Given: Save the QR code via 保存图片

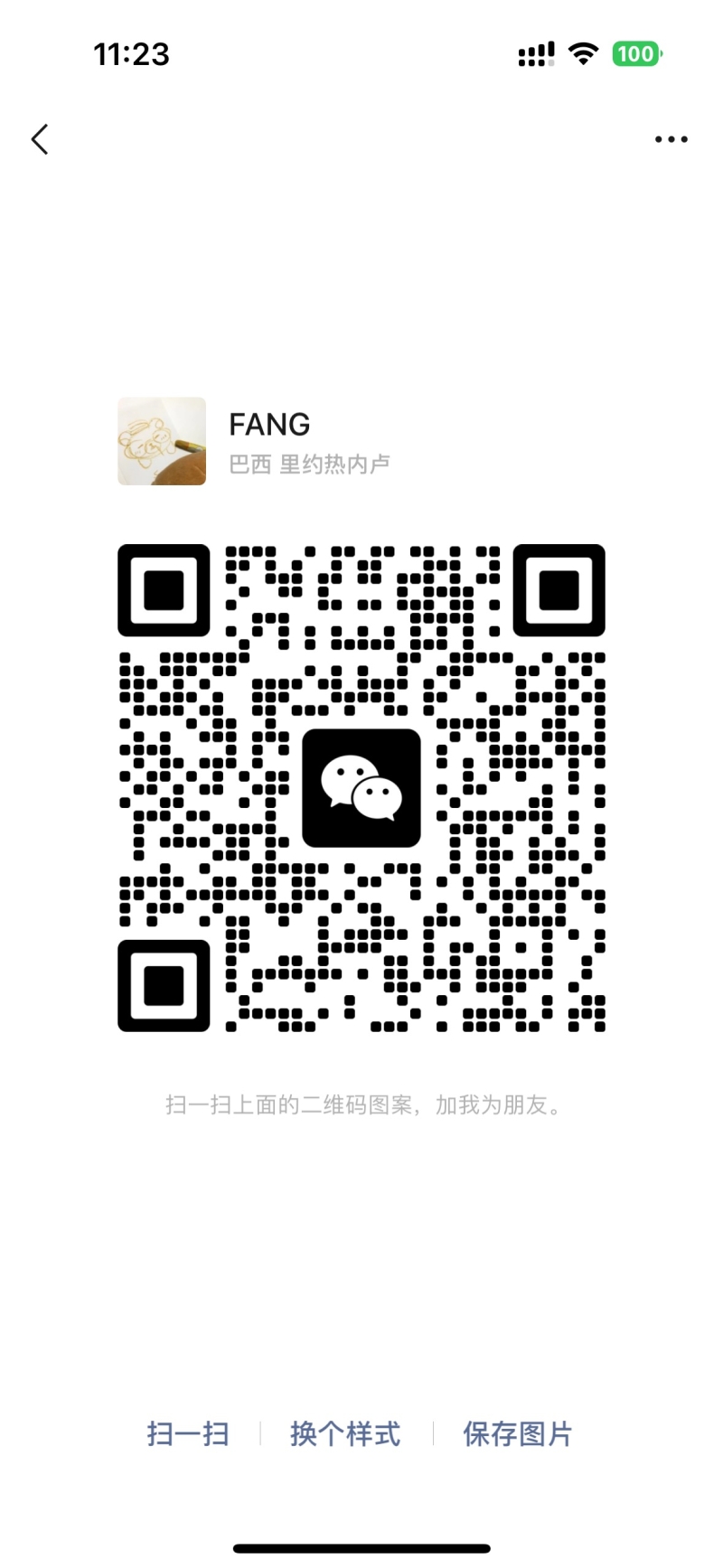Looking at the screenshot, I should pos(517,1434).
